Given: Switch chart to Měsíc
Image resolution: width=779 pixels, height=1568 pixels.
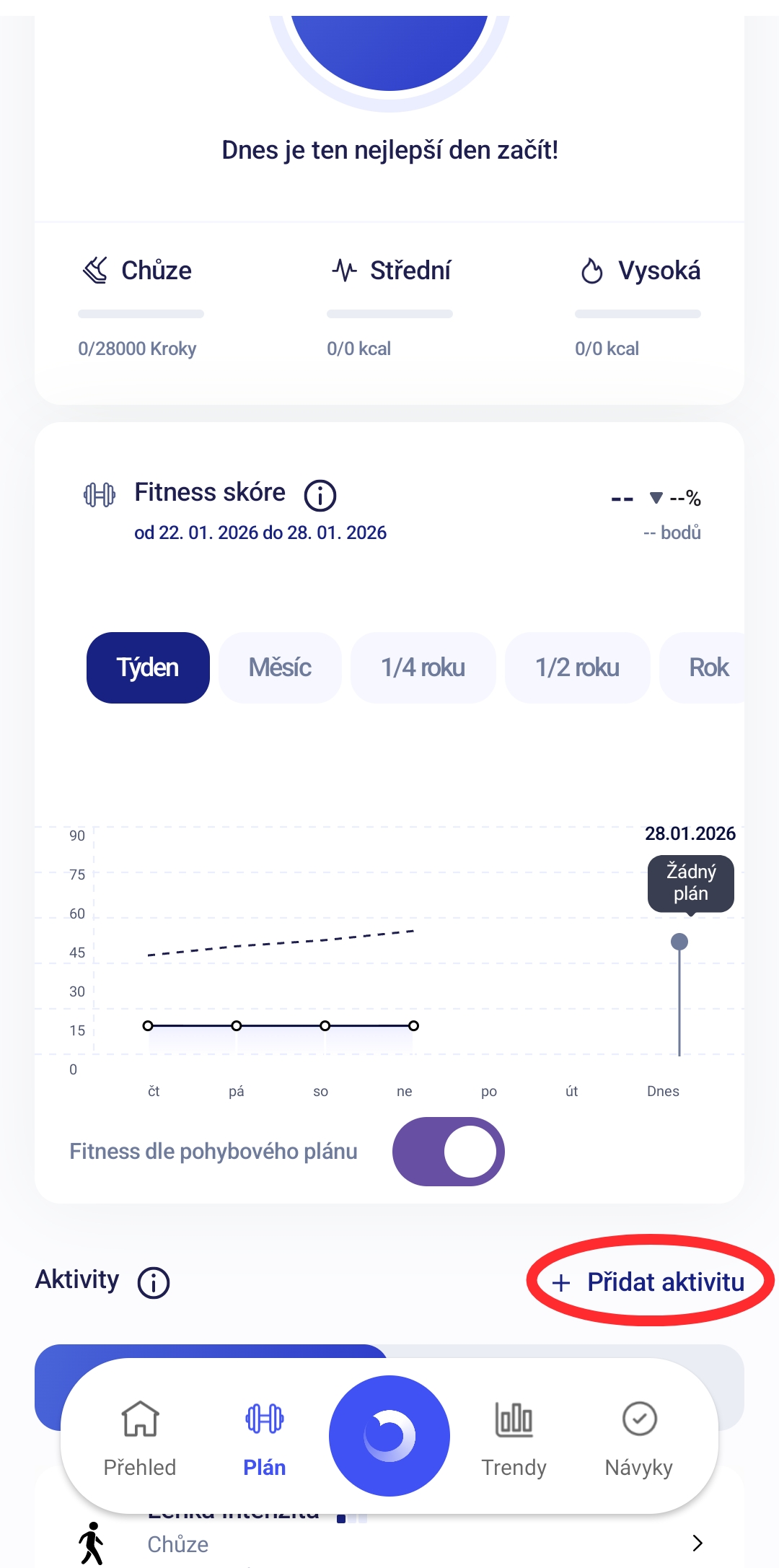Looking at the screenshot, I should coord(280,667).
